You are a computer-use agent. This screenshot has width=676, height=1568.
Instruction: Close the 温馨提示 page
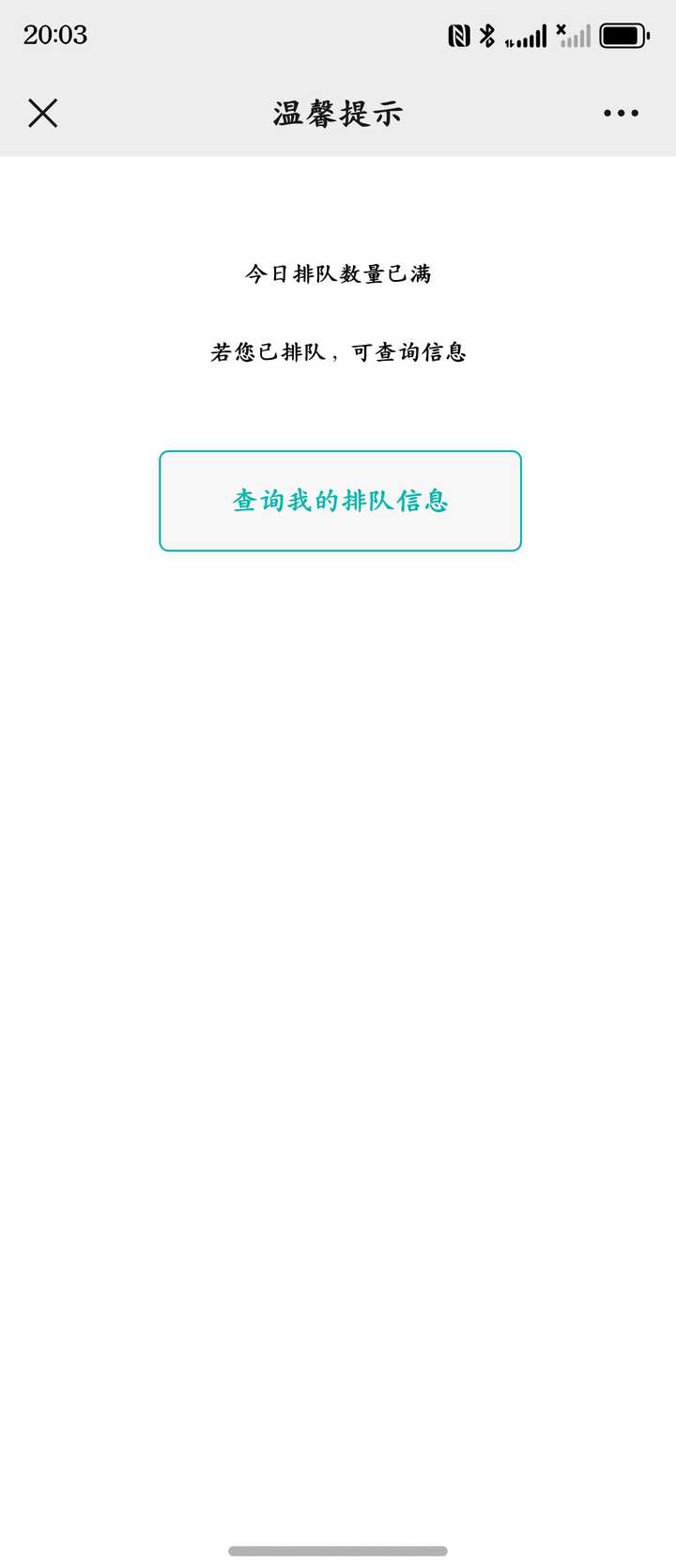coord(43,114)
